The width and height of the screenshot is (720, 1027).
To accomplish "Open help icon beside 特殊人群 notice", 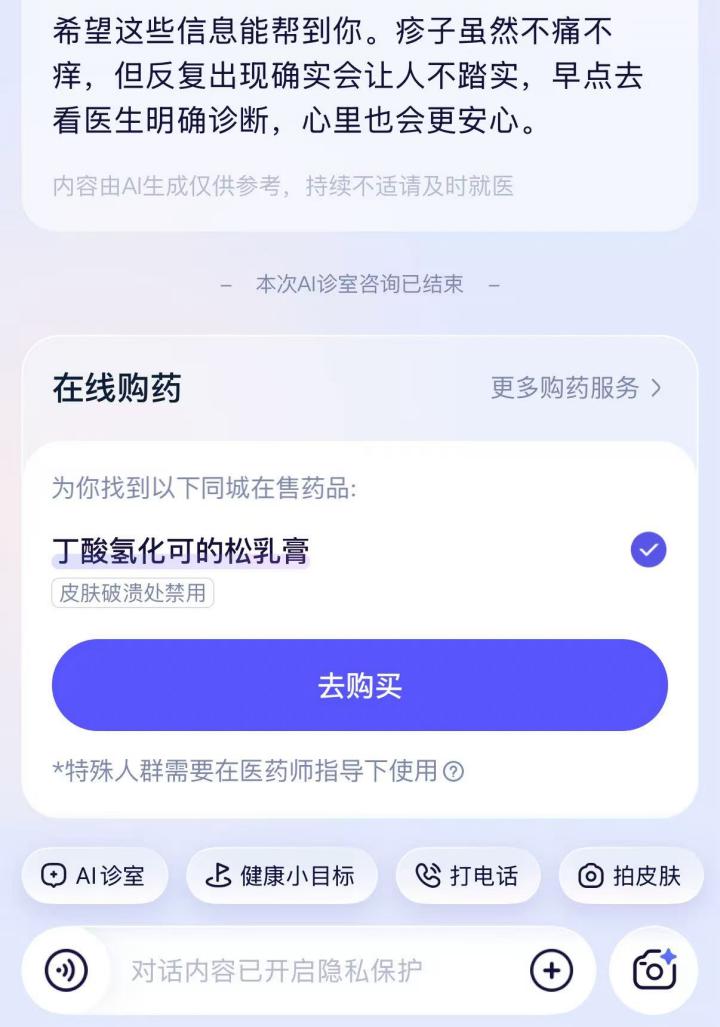I will point(454,771).
